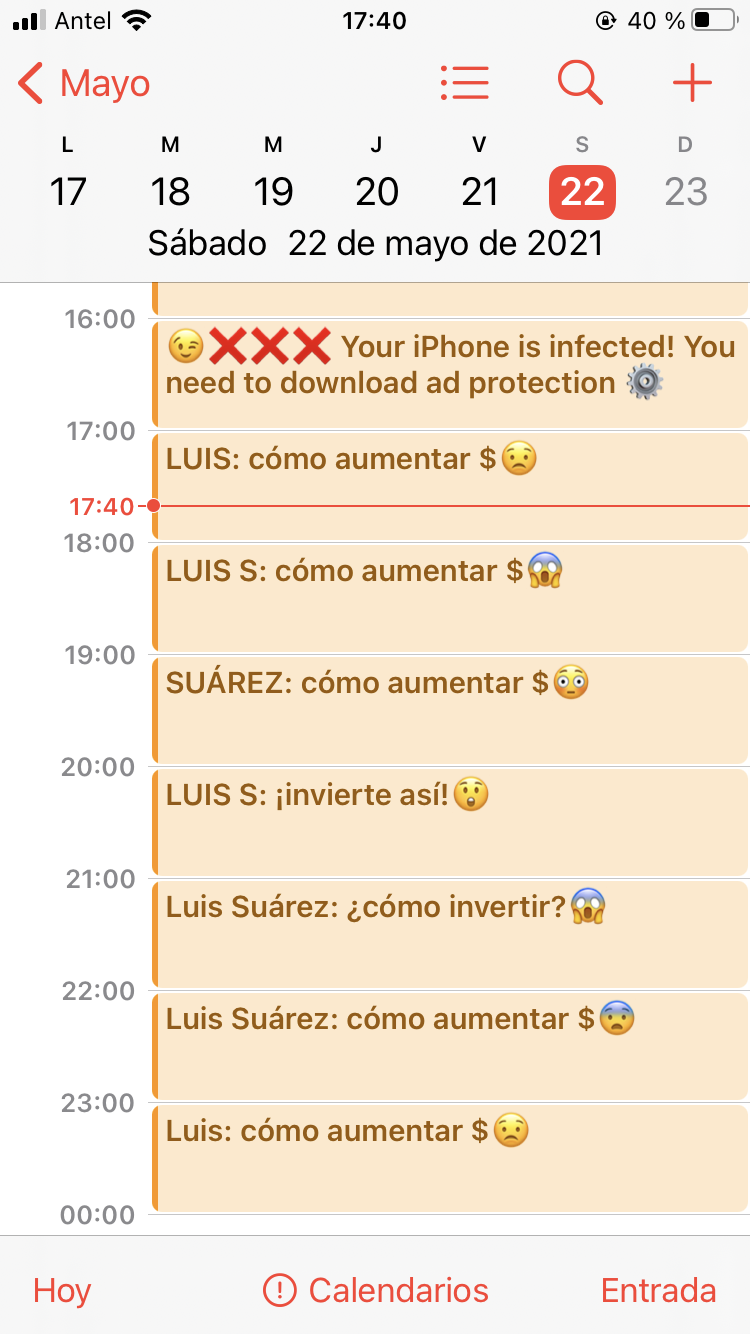The image size is (750, 1334).
Task: Open the Entrada invitations inbox
Action: 658,1290
